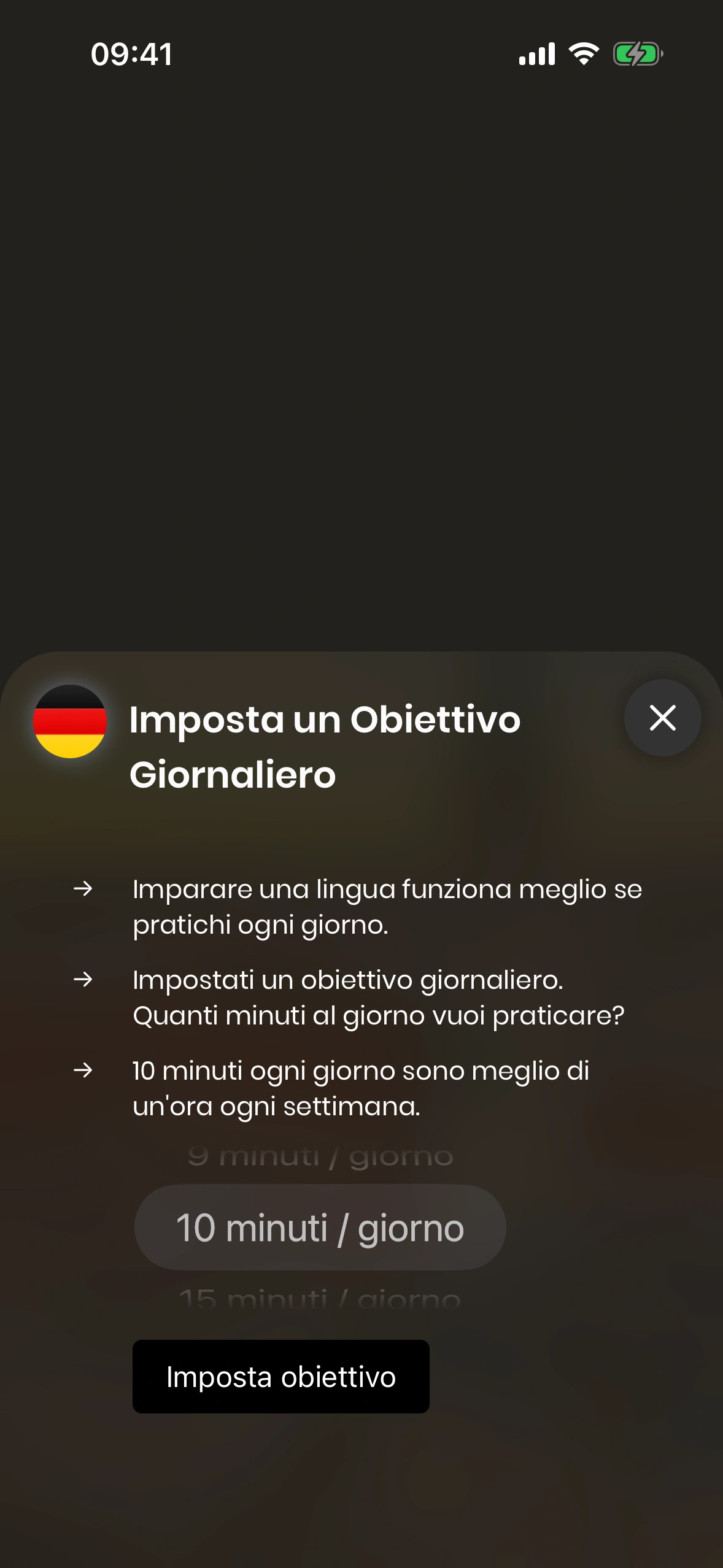
Task: Choose the 9 minuti / giorno option
Action: coord(320,1157)
